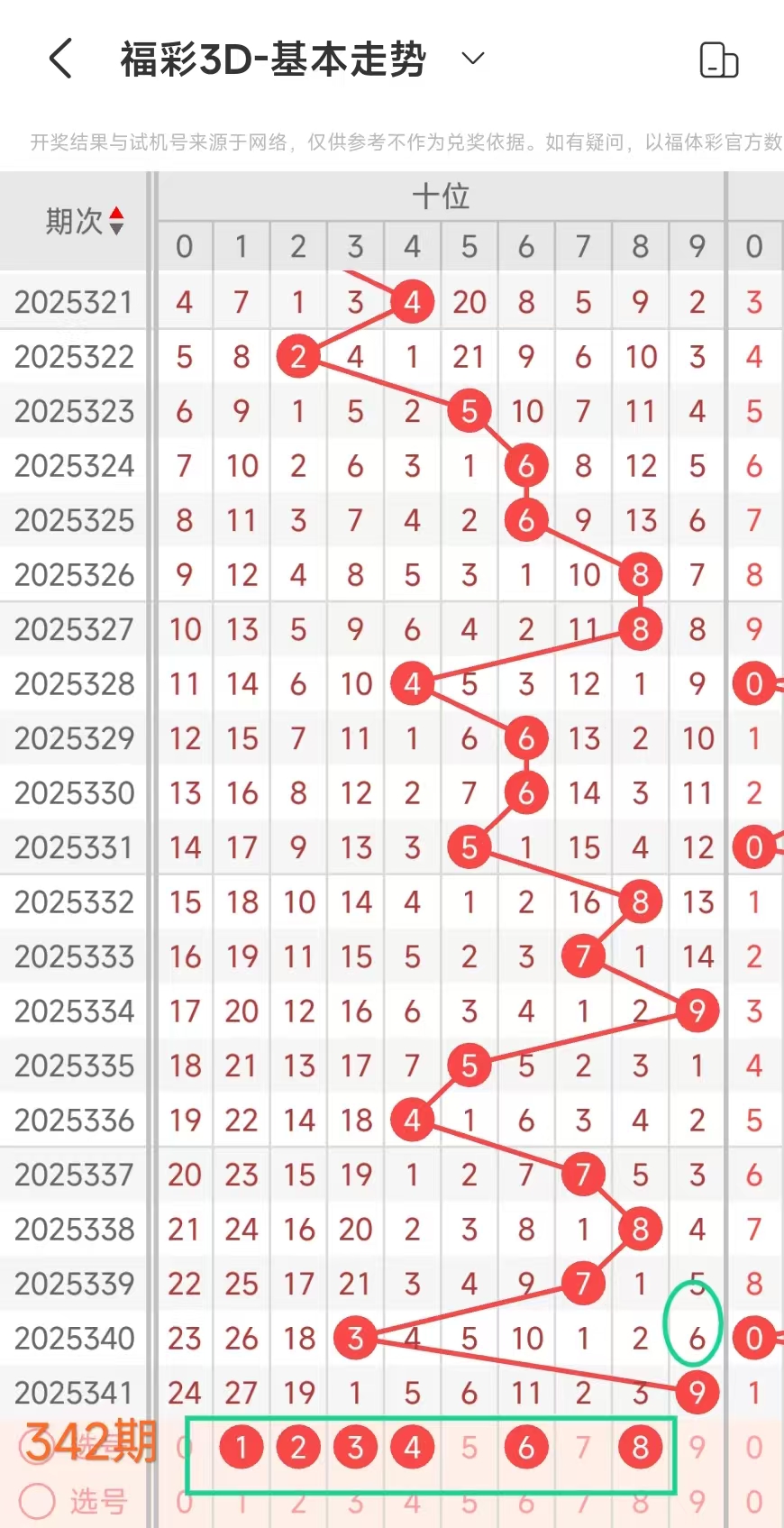Go back using the top-left arrow

tap(60, 59)
